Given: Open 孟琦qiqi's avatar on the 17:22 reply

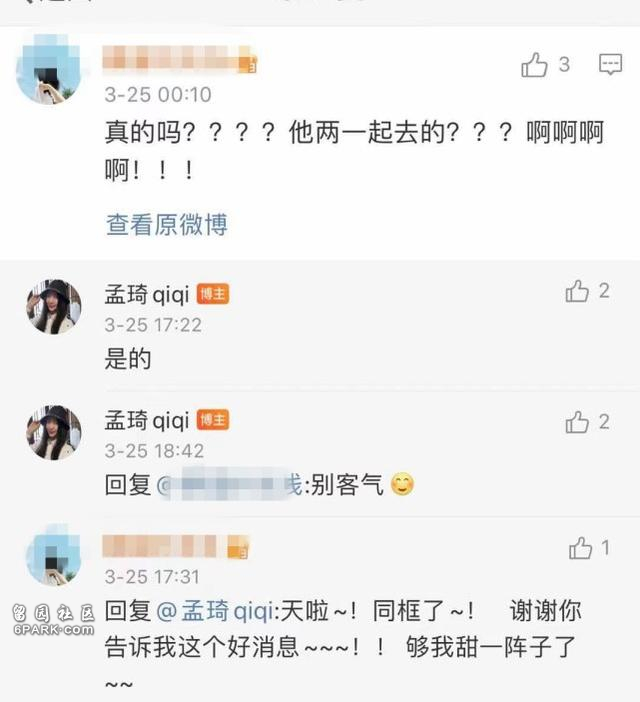Looking at the screenshot, I should click(x=54, y=306).
